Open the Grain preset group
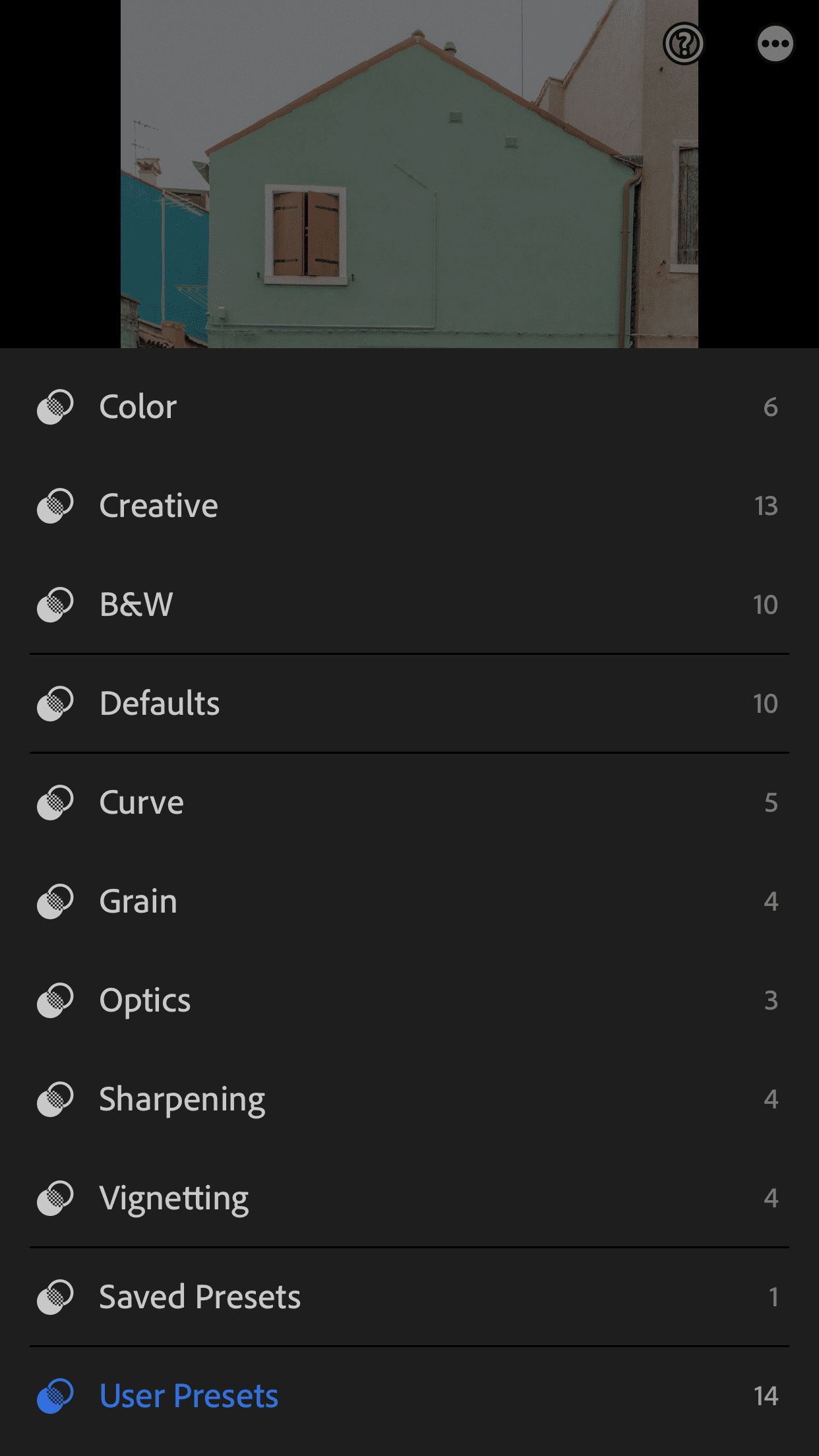Screen dimensions: 819x1456 (x=409, y=901)
